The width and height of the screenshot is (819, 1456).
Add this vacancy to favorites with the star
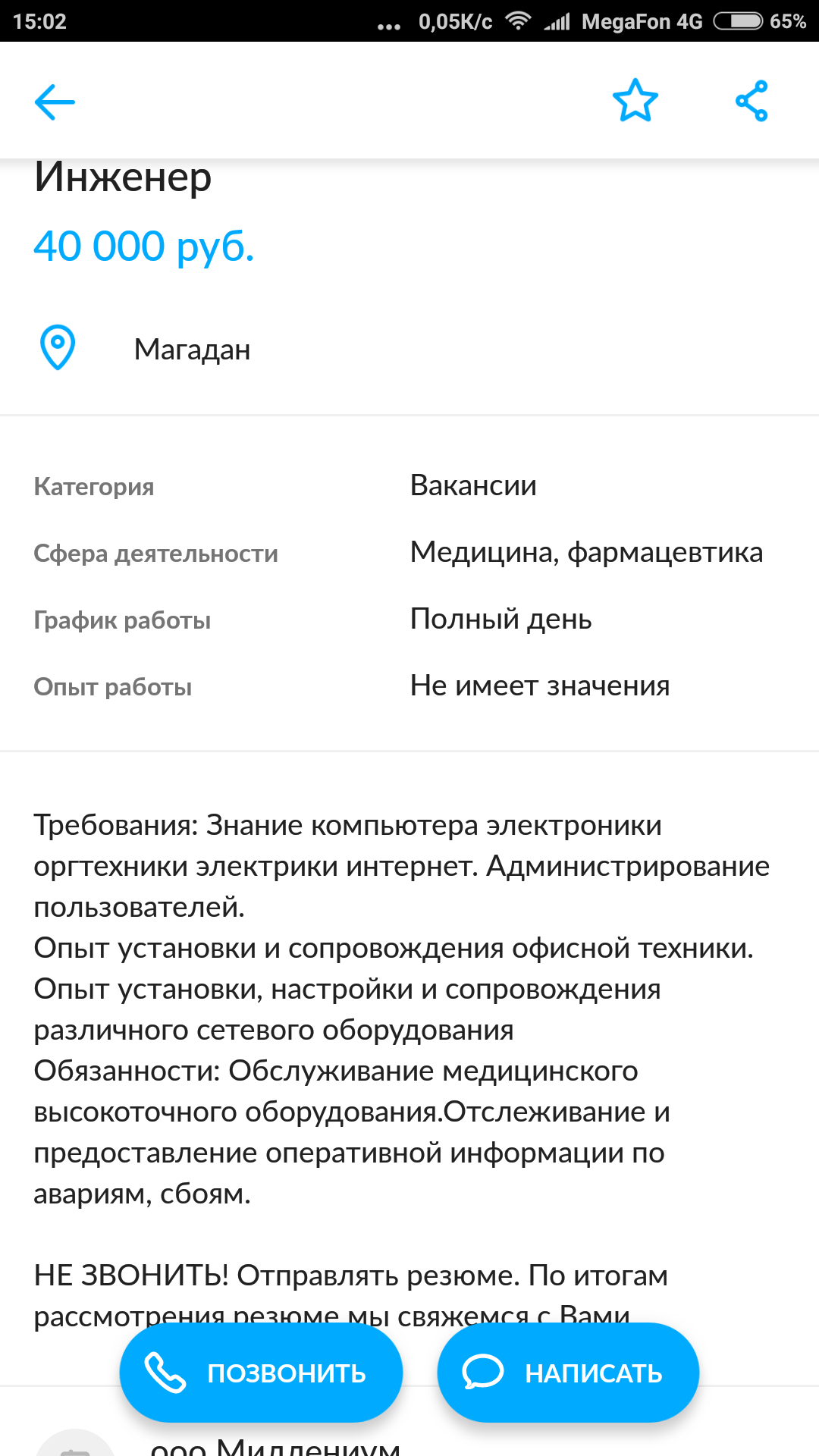point(635,101)
